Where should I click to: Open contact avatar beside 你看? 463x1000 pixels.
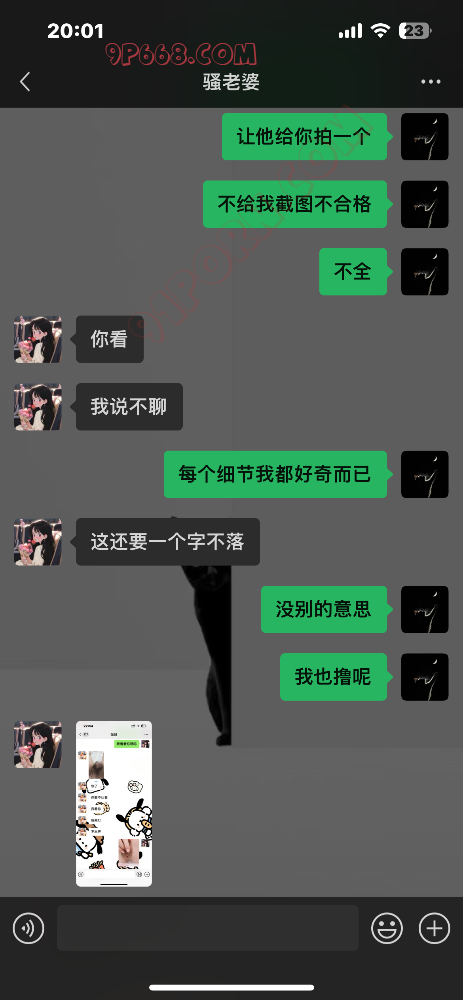[38, 339]
